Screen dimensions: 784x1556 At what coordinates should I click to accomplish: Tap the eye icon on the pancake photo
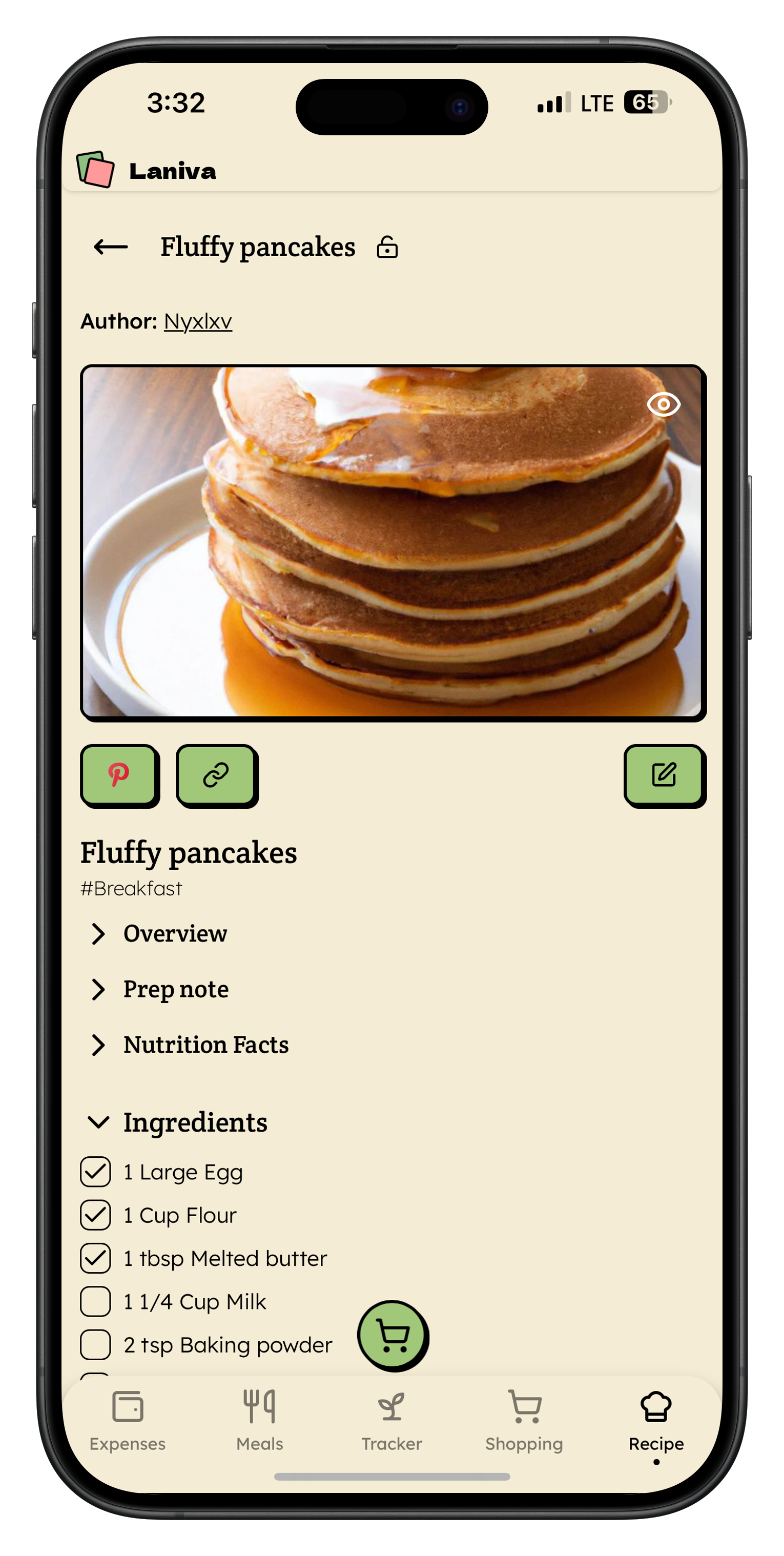coord(663,404)
